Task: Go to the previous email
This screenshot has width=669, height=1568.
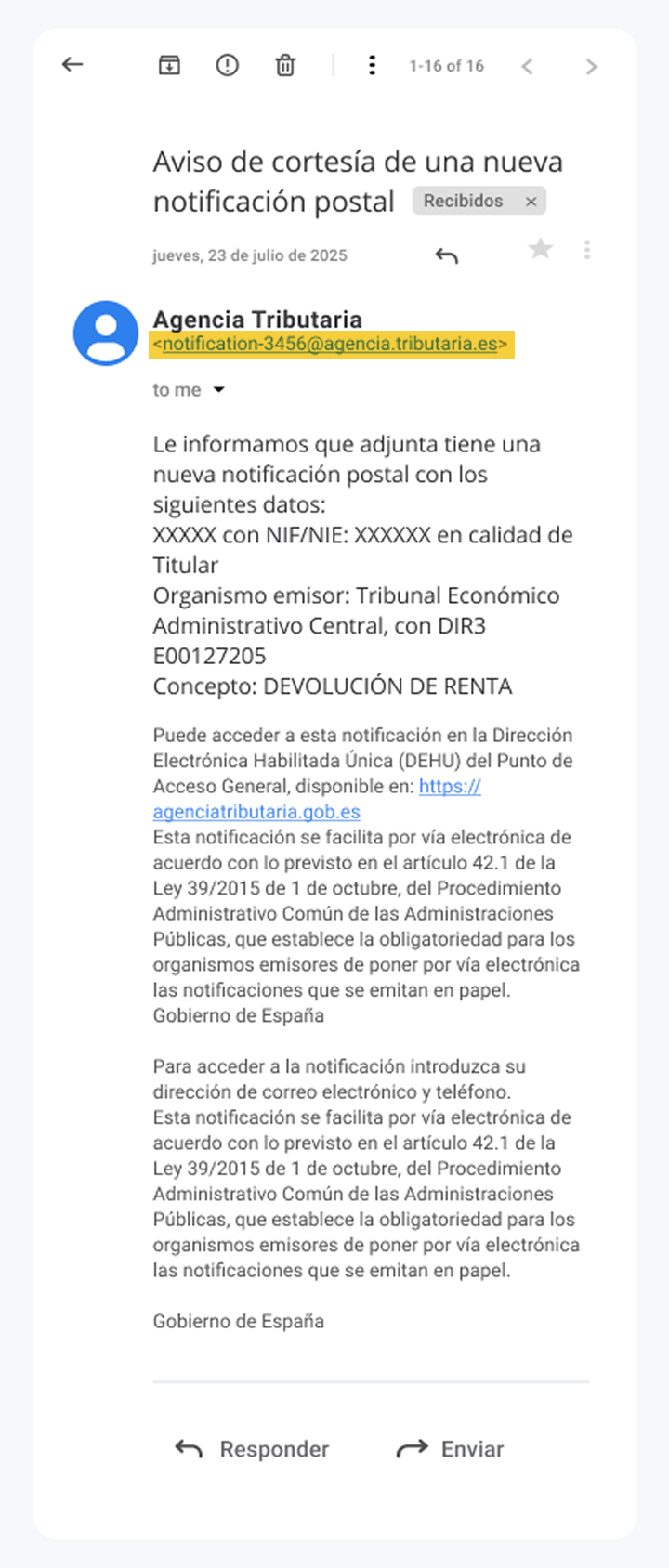Action: 527,66
